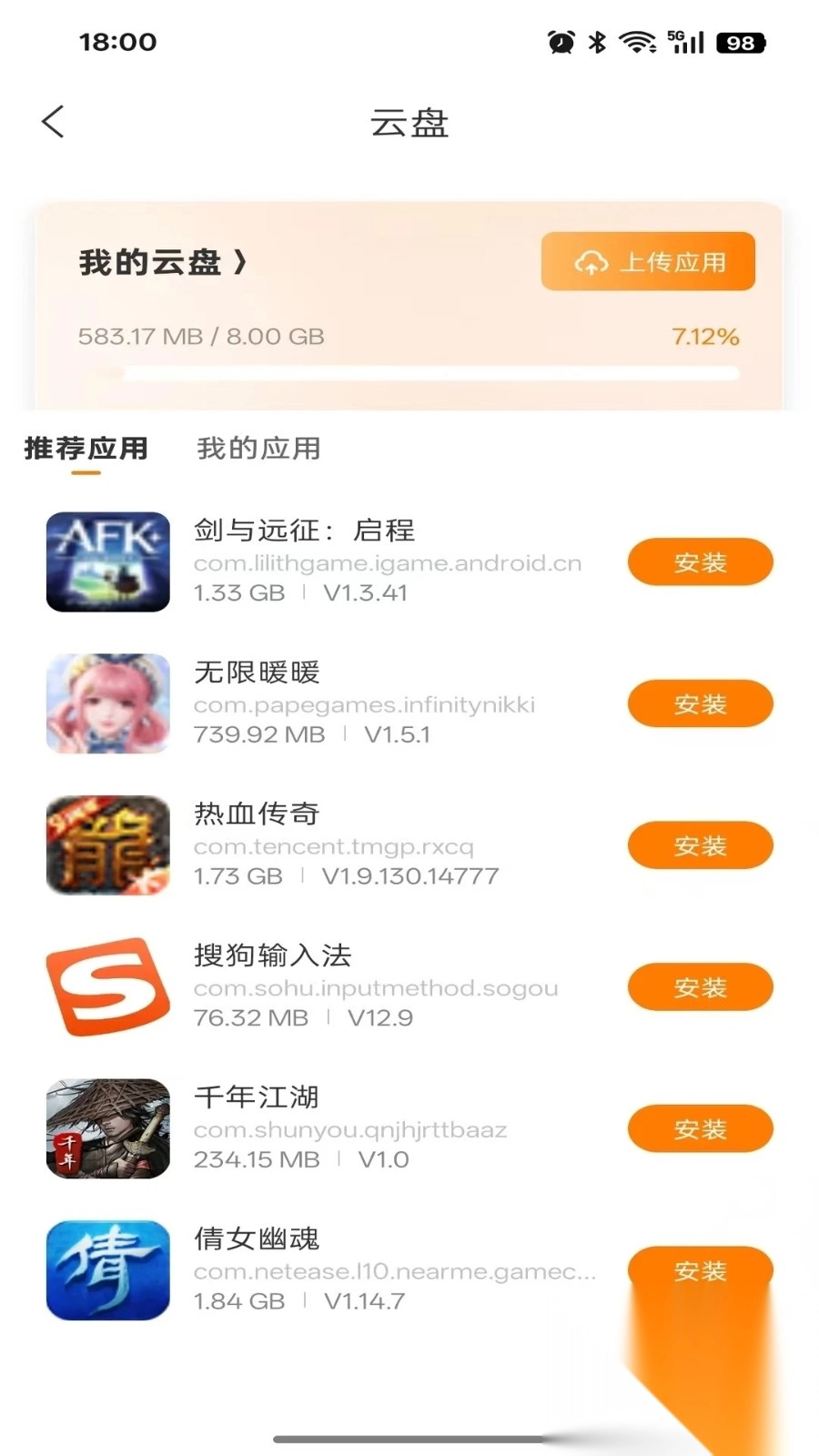
Task: Install 搜狗输入法
Action: [x=699, y=986]
